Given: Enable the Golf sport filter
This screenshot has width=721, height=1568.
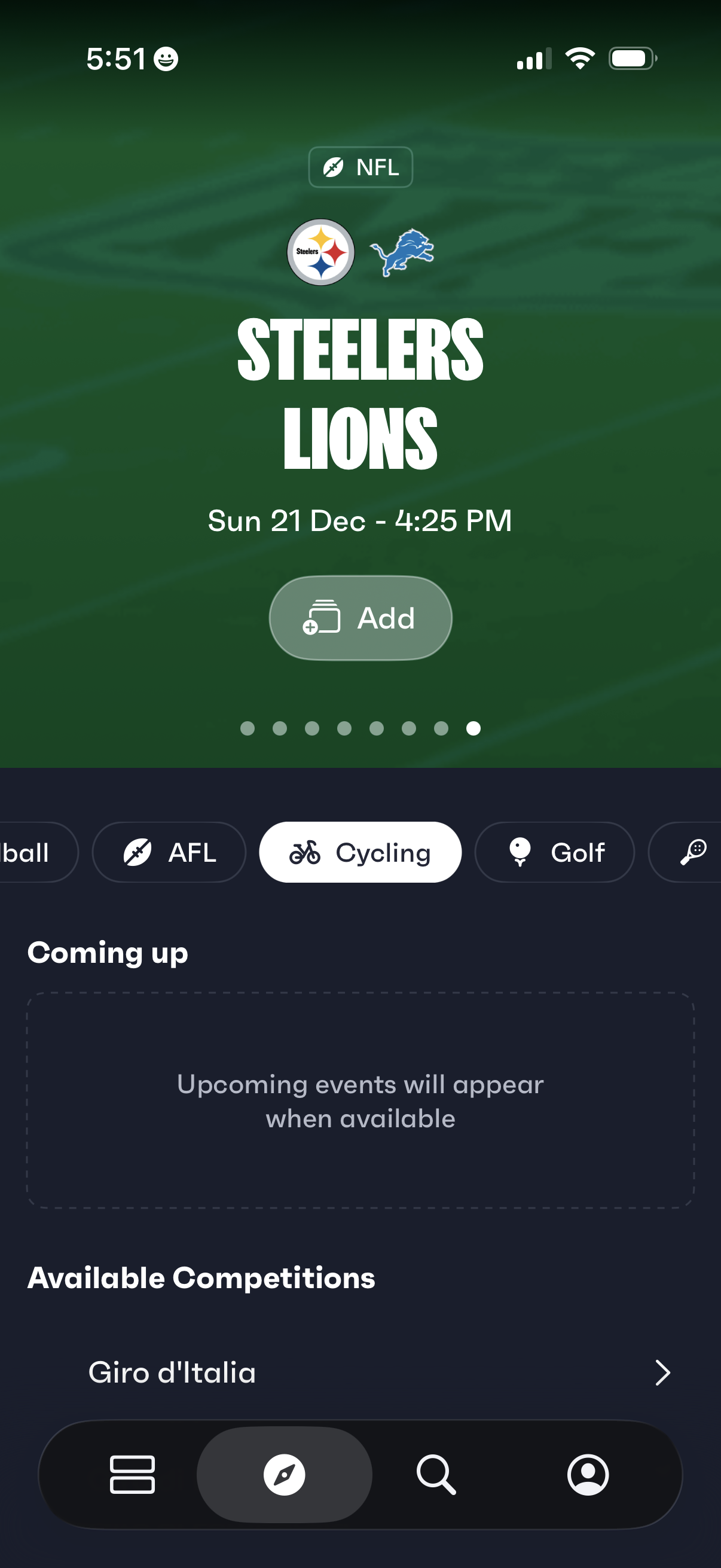Looking at the screenshot, I should click(x=554, y=852).
